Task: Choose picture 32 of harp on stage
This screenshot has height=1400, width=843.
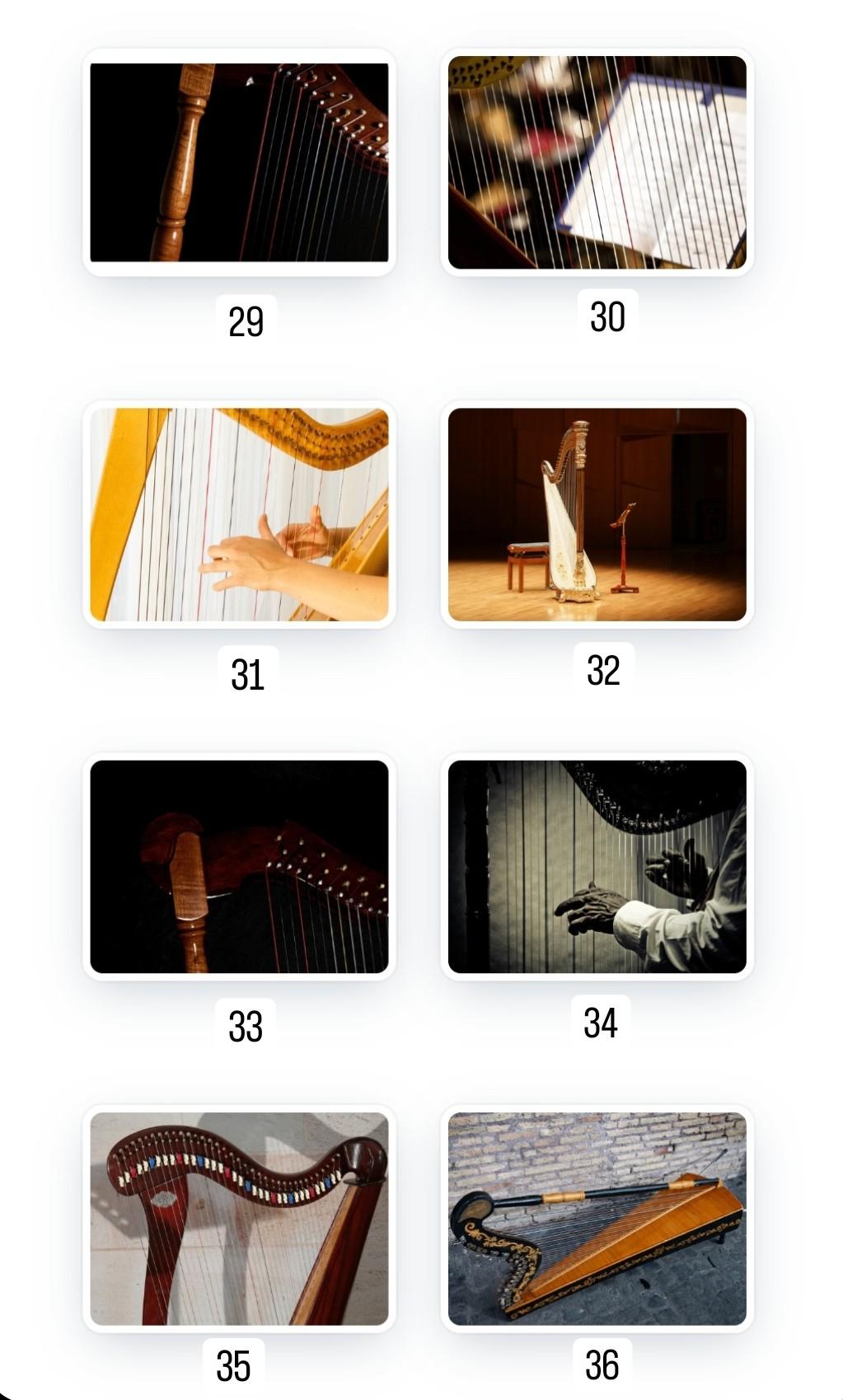Action: [597, 514]
